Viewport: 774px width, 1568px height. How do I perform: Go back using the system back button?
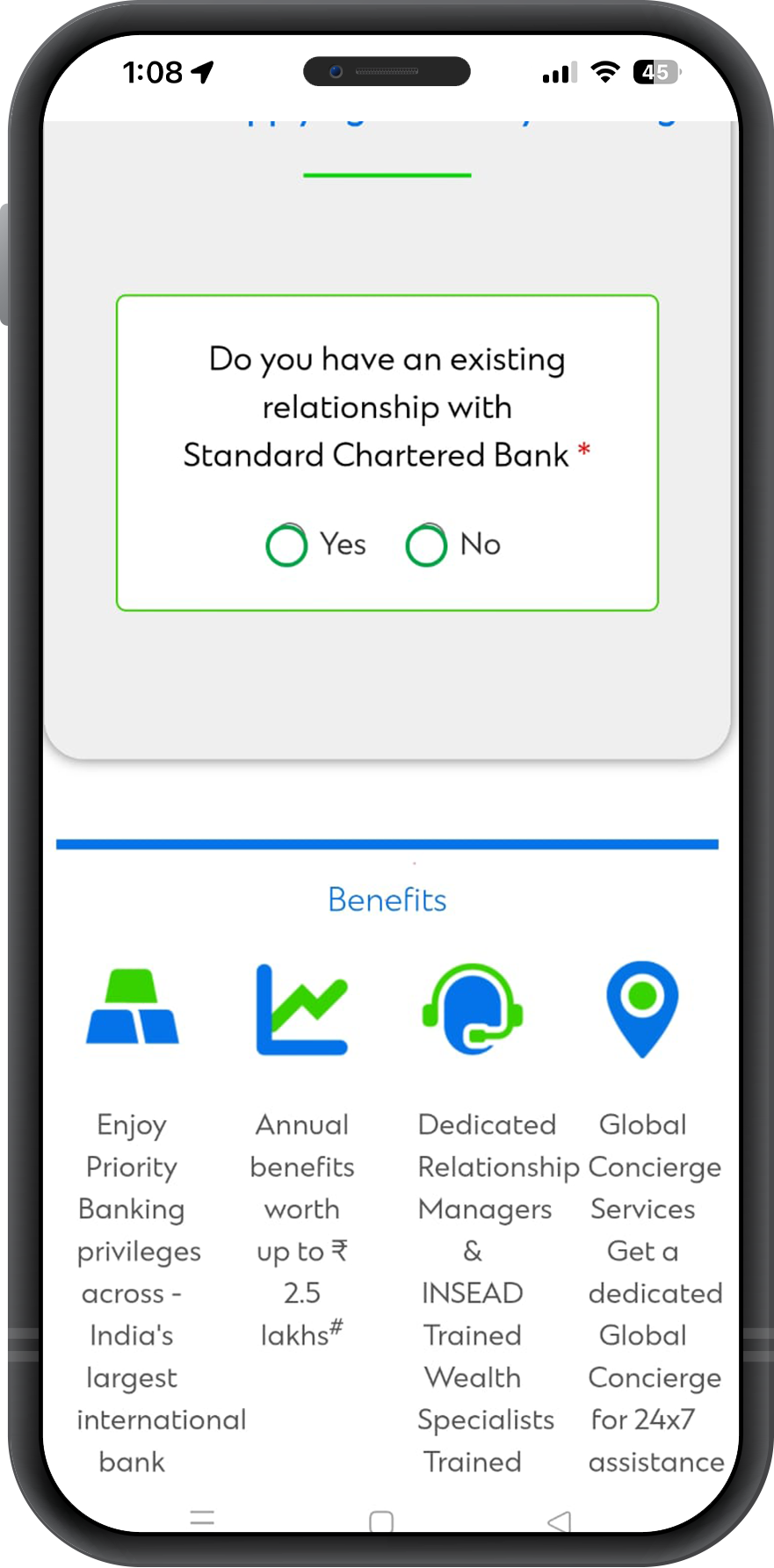click(x=559, y=1521)
